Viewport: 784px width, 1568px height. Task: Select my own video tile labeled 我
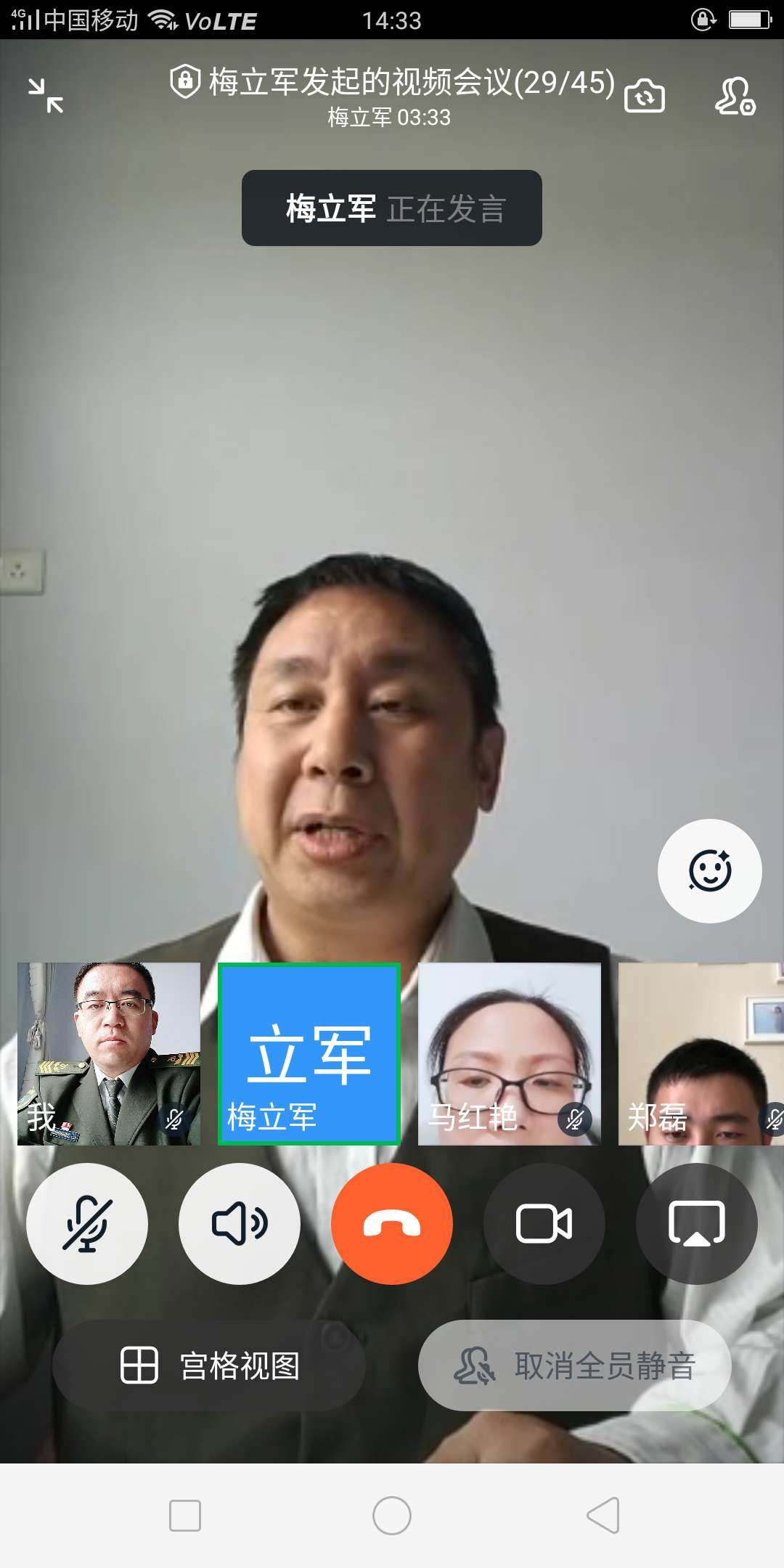[x=109, y=1053]
